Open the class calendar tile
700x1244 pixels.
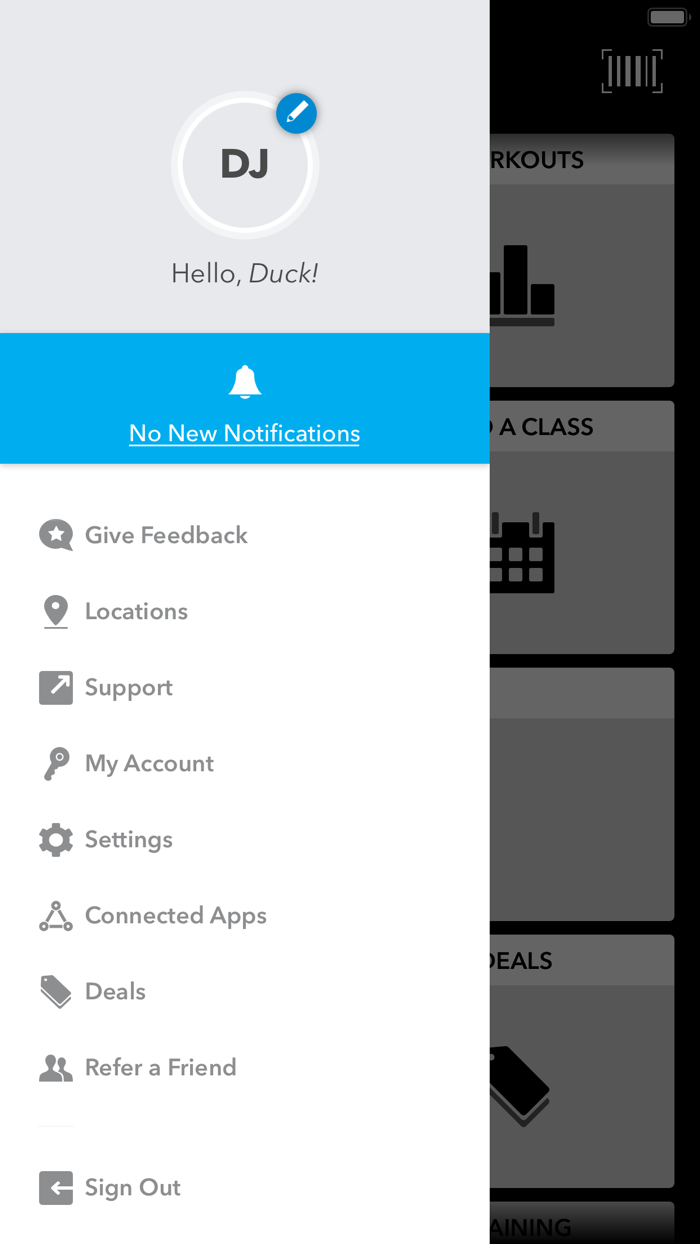point(582,527)
